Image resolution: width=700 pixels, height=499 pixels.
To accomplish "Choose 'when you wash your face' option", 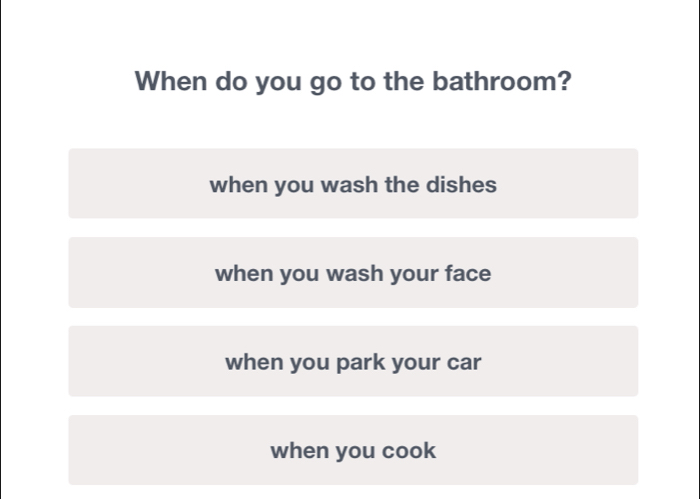I will pos(353,273).
